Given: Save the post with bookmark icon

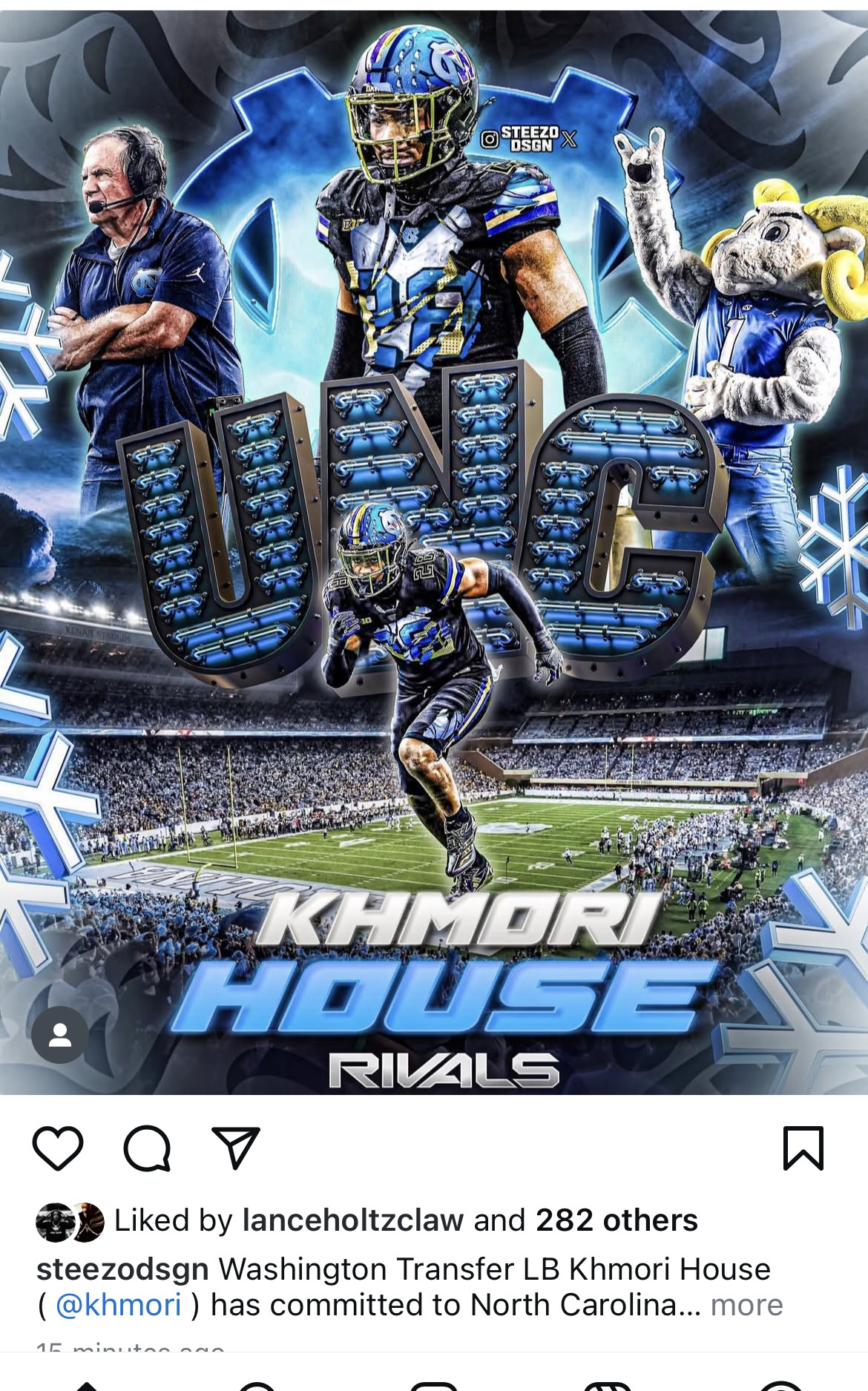Looking at the screenshot, I should coord(803,1148).
